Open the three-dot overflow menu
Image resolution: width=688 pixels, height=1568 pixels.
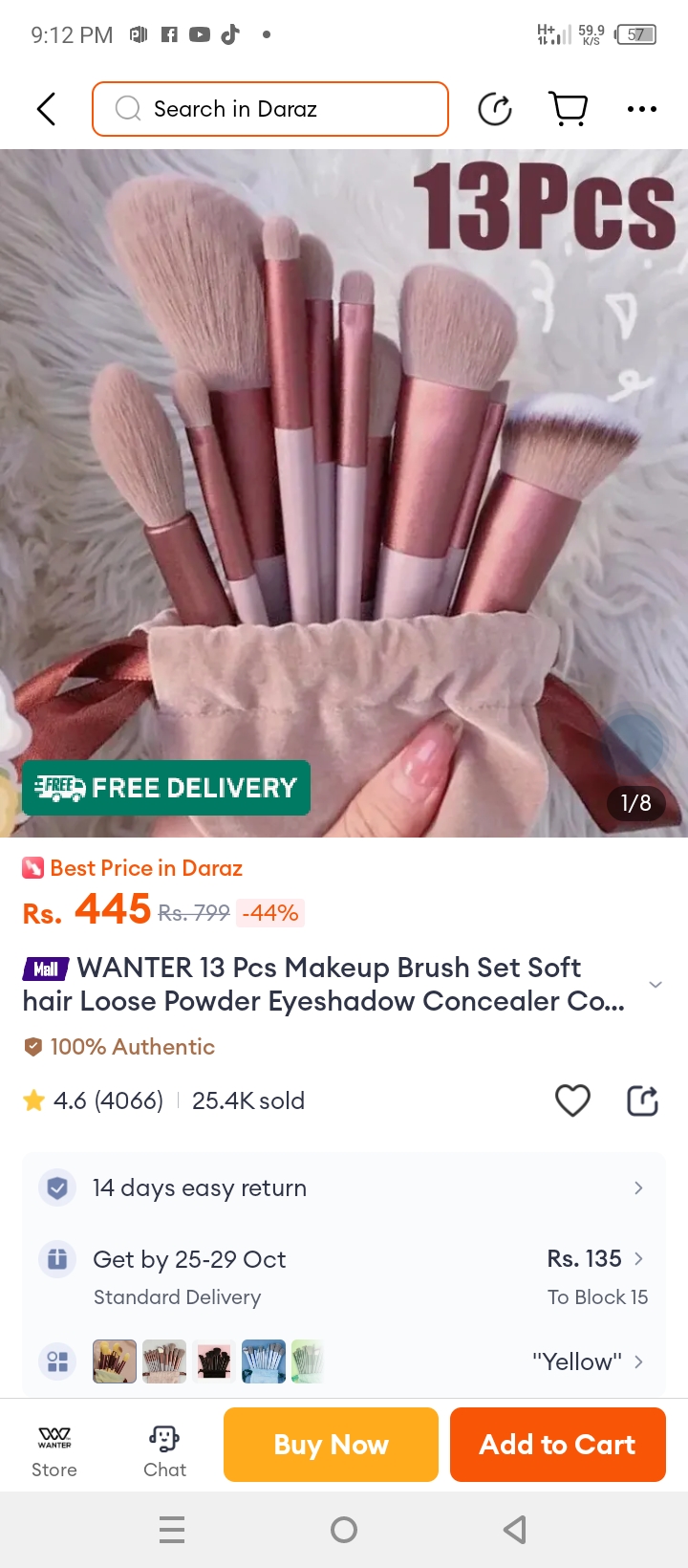pos(641,109)
